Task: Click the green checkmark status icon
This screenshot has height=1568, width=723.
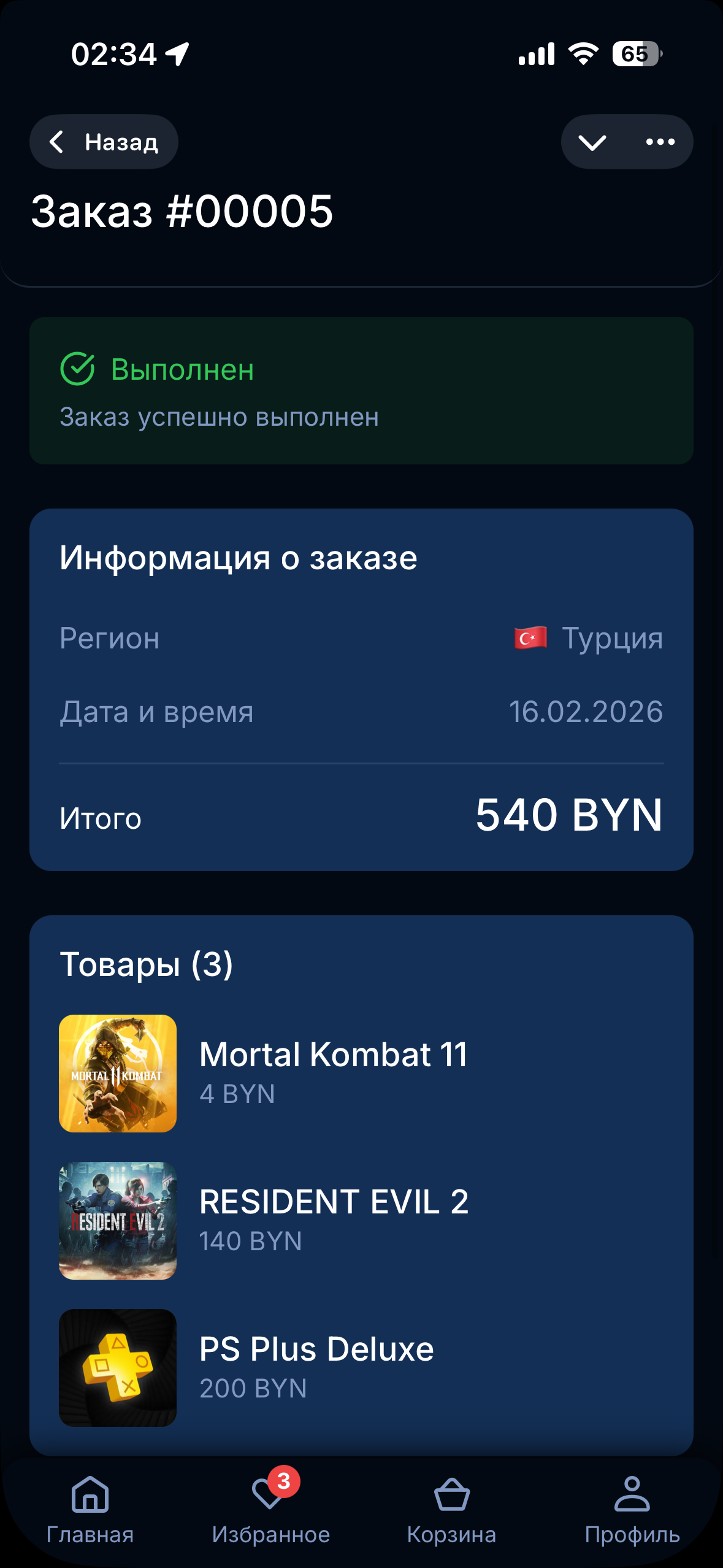Action: tap(76, 368)
